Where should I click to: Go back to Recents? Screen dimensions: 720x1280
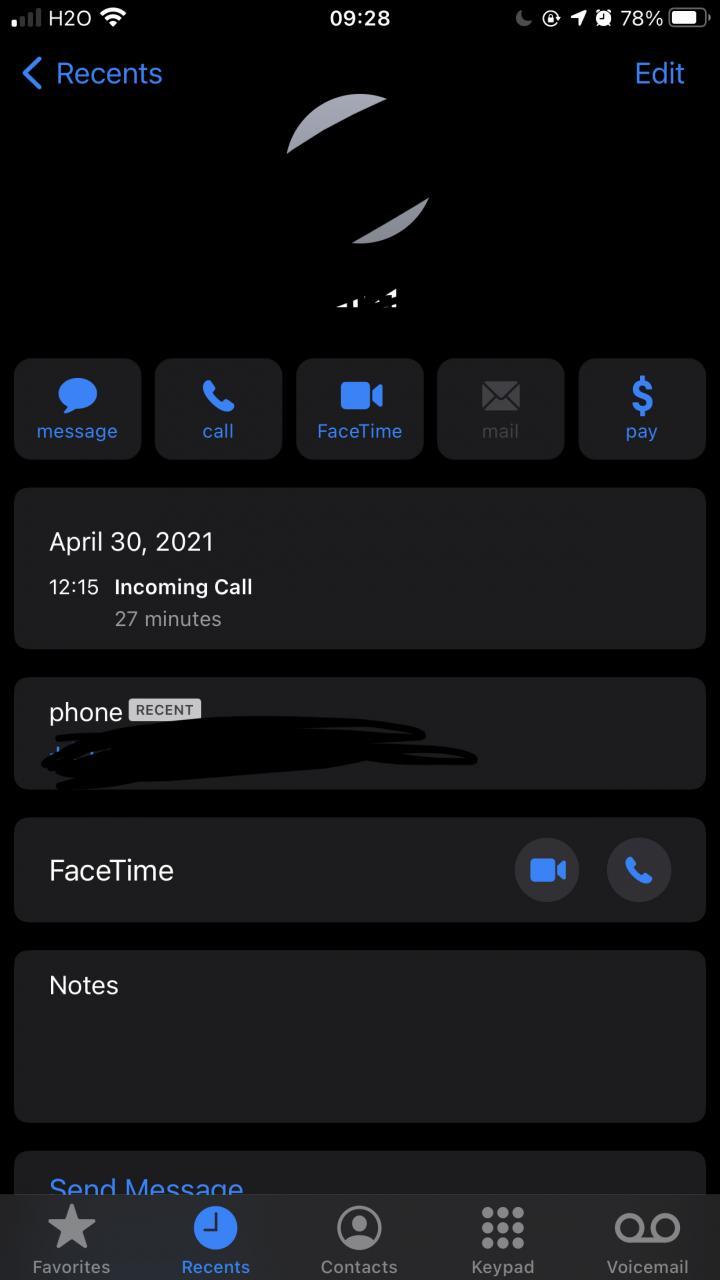(x=92, y=73)
